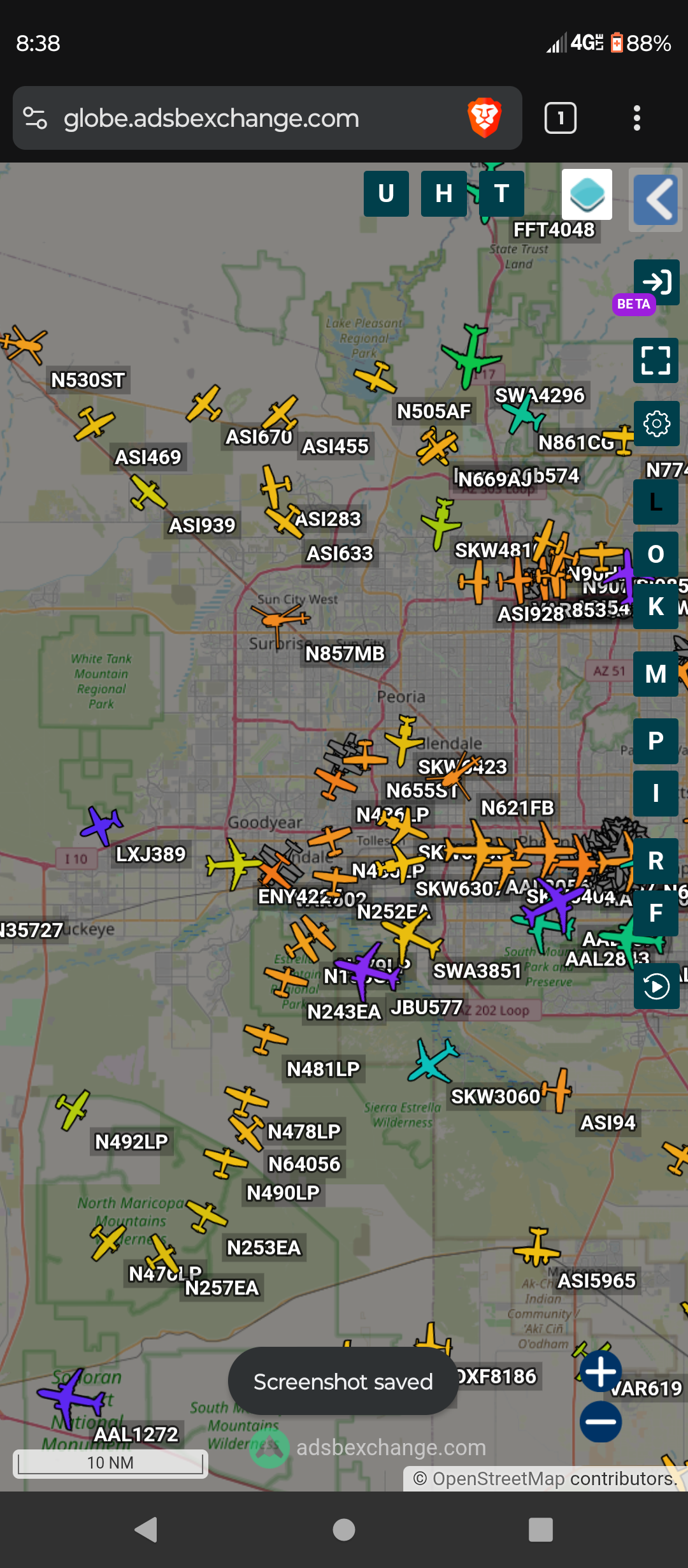Open the browser overflow menu
Viewport: 688px width, 1568px height.
coord(636,118)
